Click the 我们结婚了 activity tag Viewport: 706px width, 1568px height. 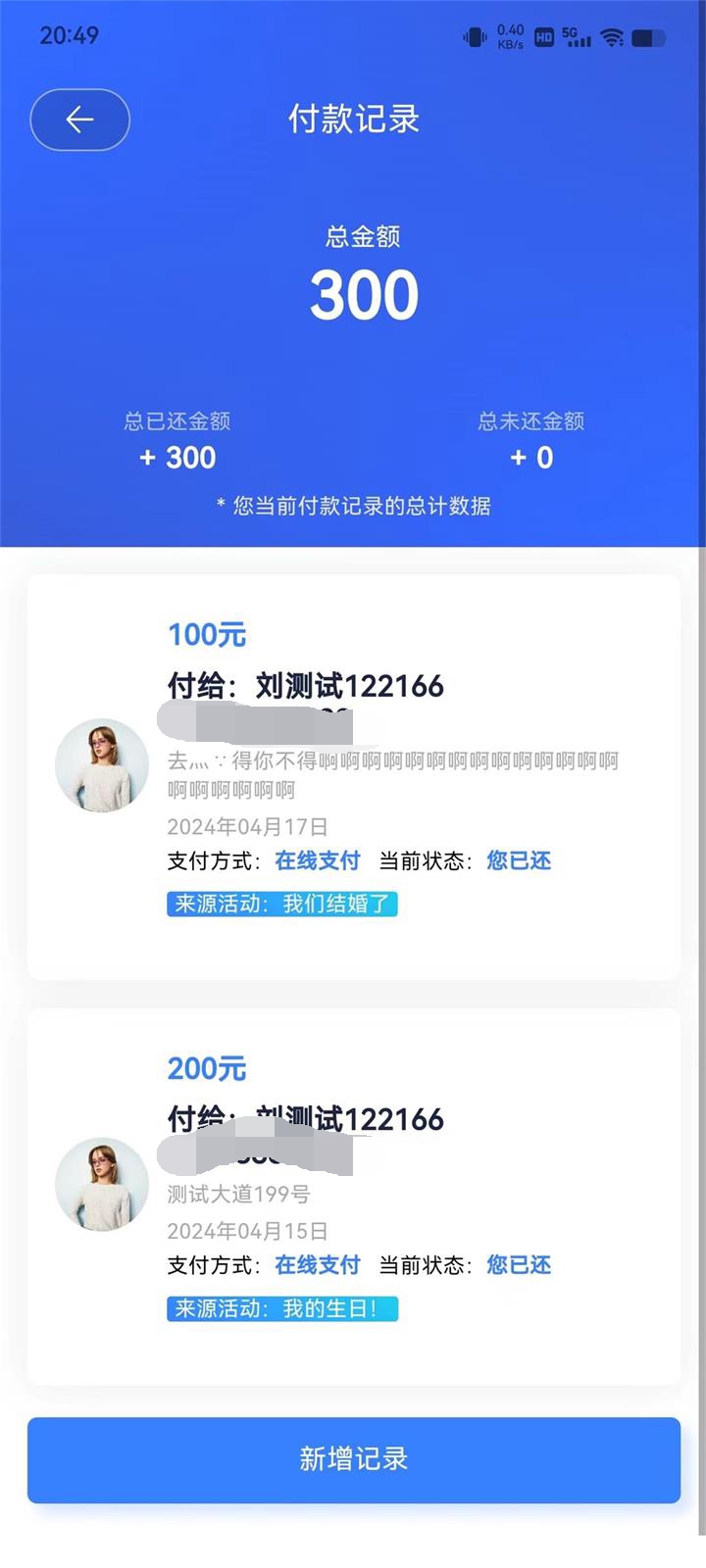(281, 904)
